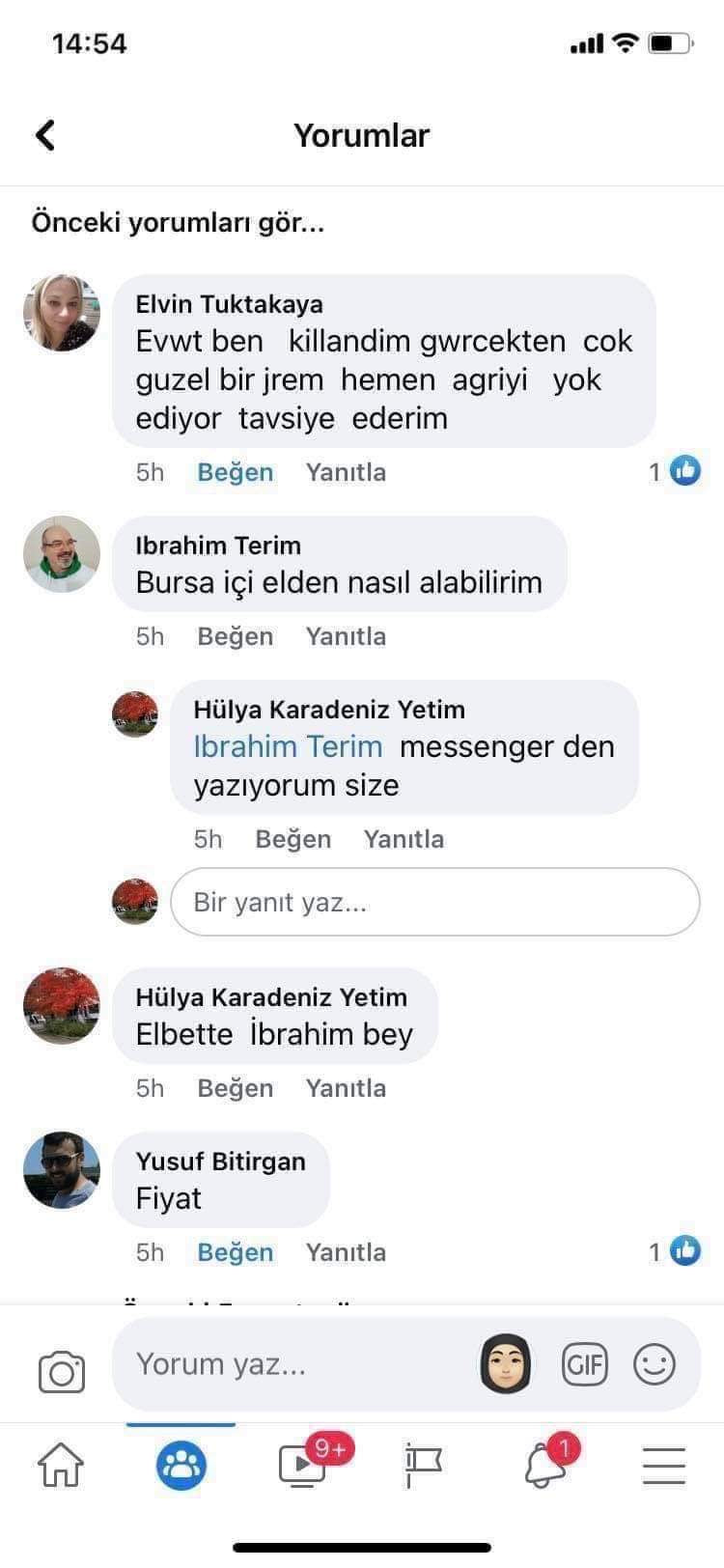Reply to Elvin Tuktakaya's comment

click(346, 472)
